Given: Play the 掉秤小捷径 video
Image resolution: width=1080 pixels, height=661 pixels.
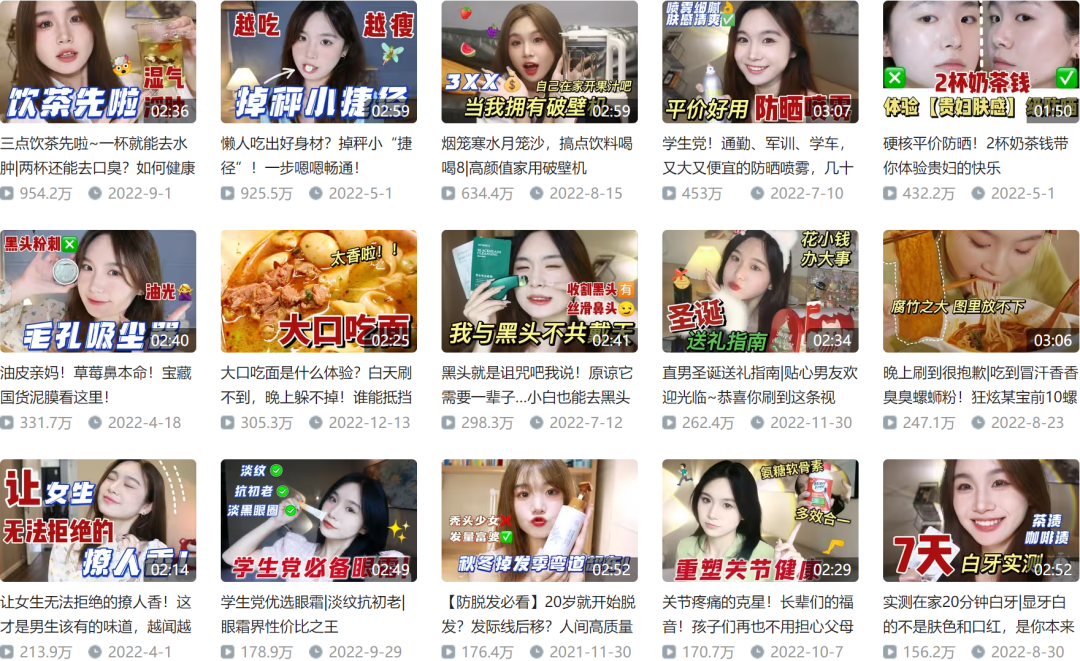Looking at the screenshot, I should click(318, 62).
